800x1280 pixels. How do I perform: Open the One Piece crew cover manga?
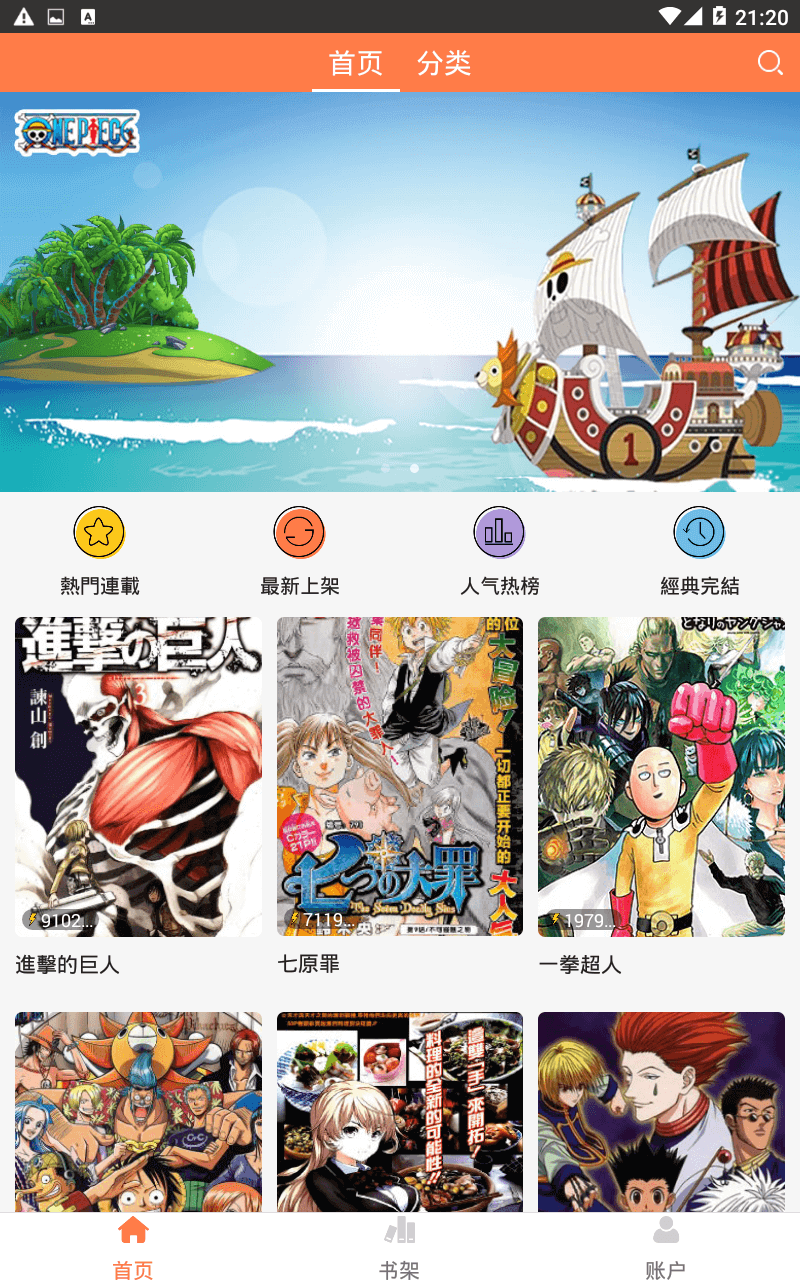(138, 1112)
